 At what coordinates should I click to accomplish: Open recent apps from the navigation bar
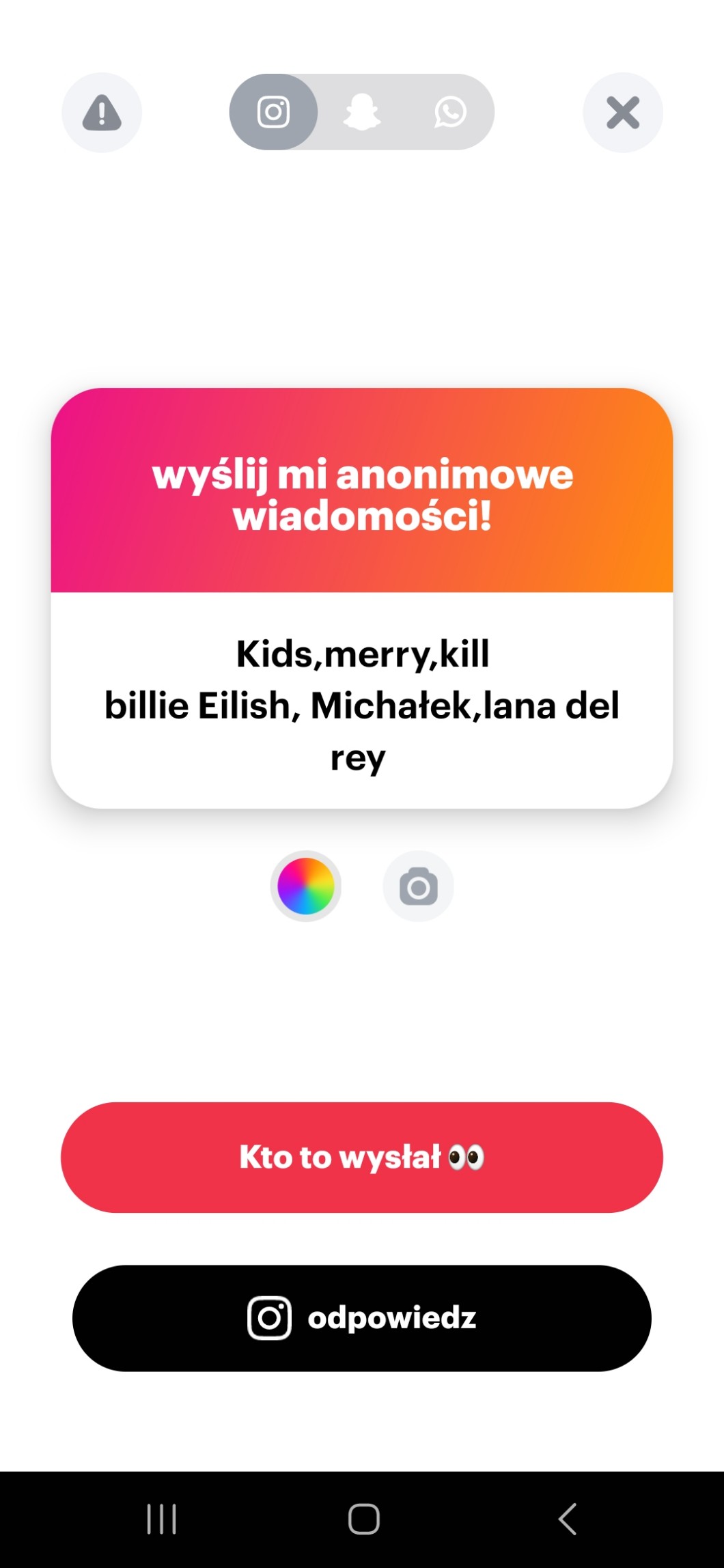pos(162,1519)
